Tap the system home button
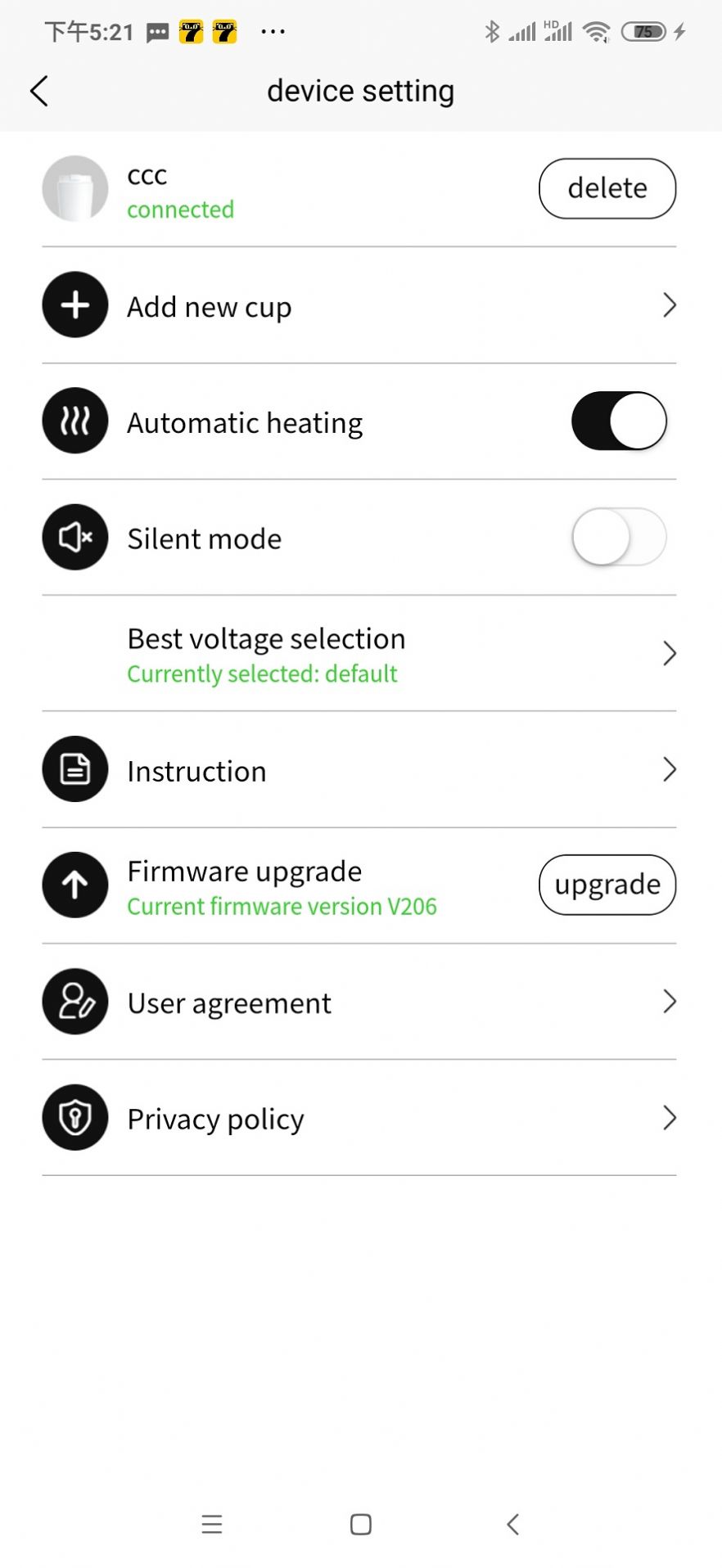722x1568 pixels. [x=360, y=1524]
